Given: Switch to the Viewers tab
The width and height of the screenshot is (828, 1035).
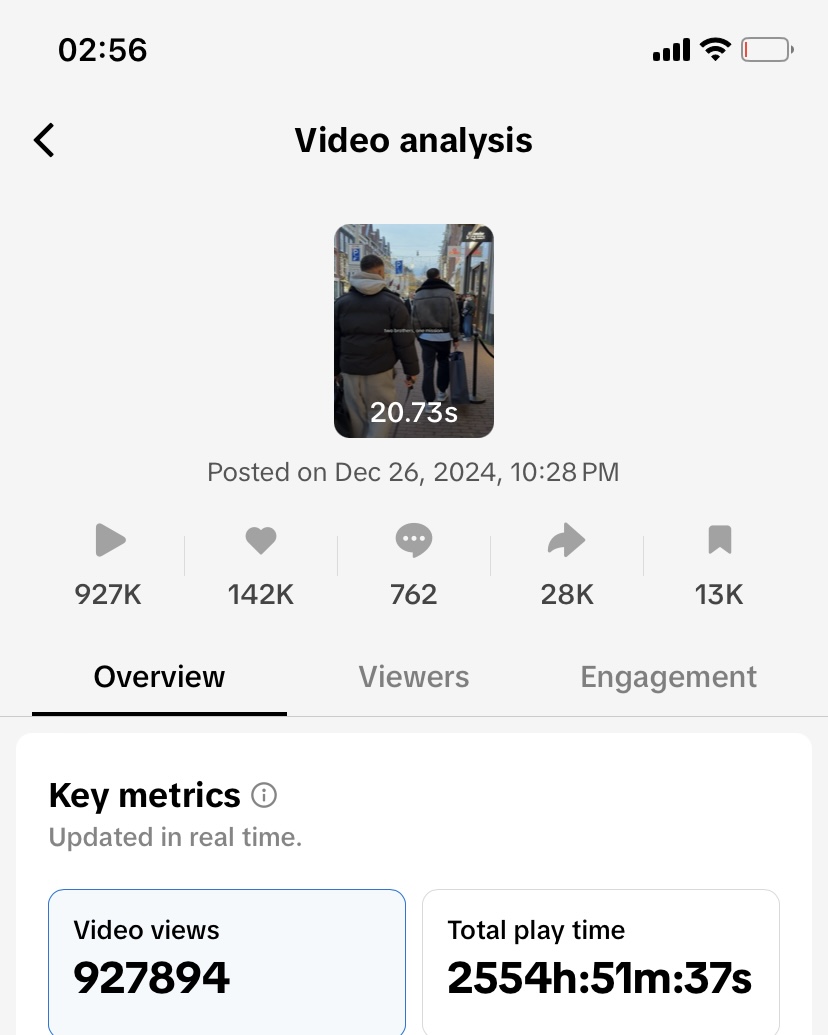Looking at the screenshot, I should [414, 677].
